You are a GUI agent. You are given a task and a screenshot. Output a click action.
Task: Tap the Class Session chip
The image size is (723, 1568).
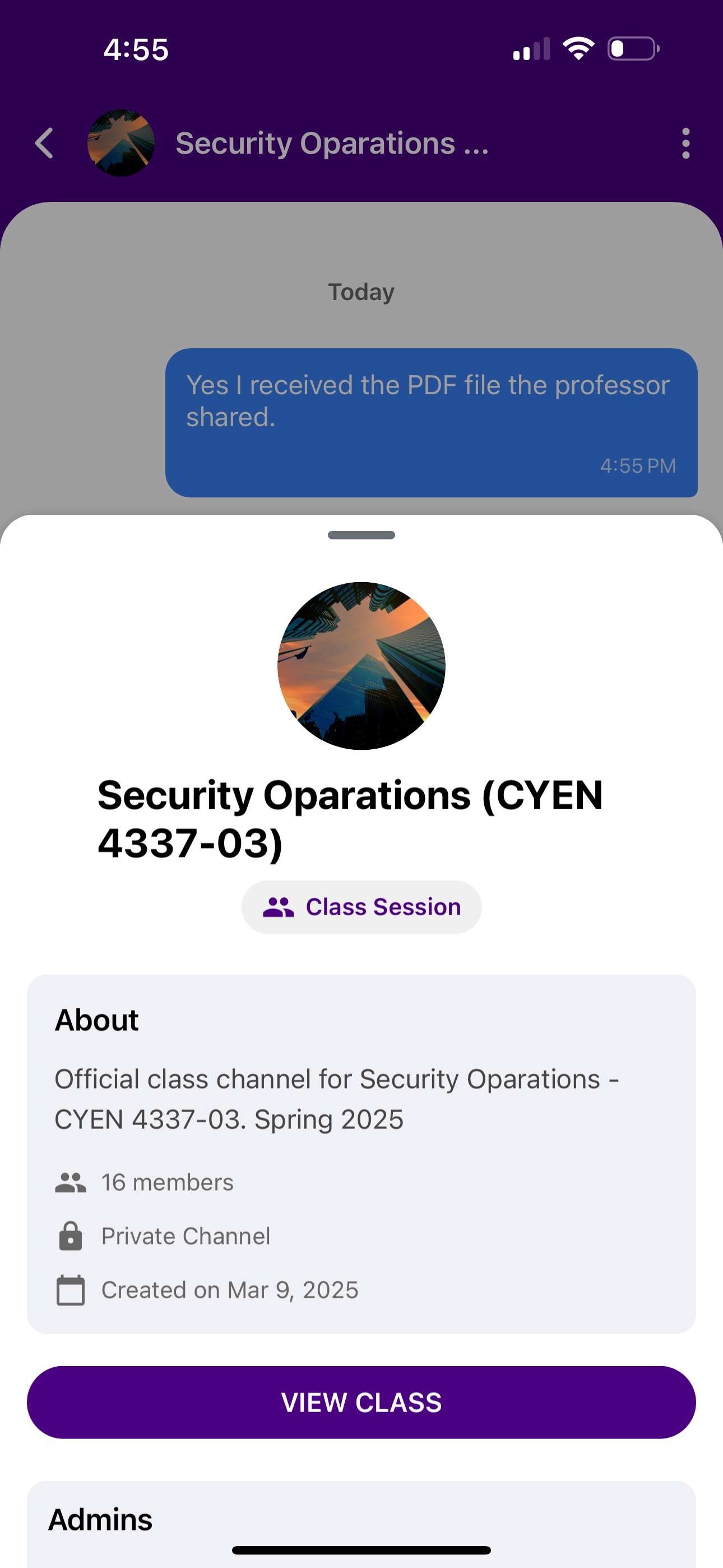[361, 907]
